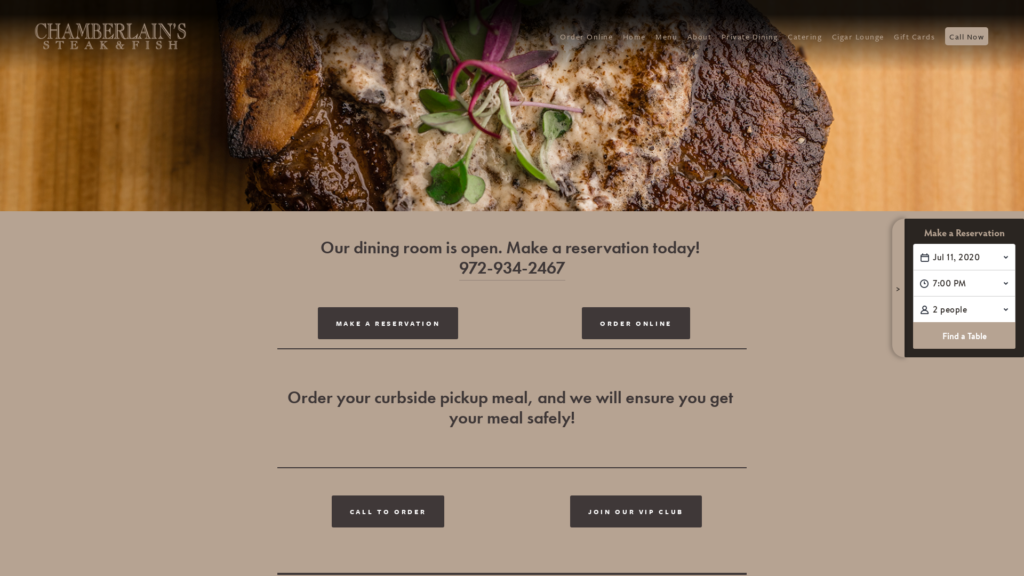Tap the Make a Reservation button

pyautogui.click(x=388, y=323)
